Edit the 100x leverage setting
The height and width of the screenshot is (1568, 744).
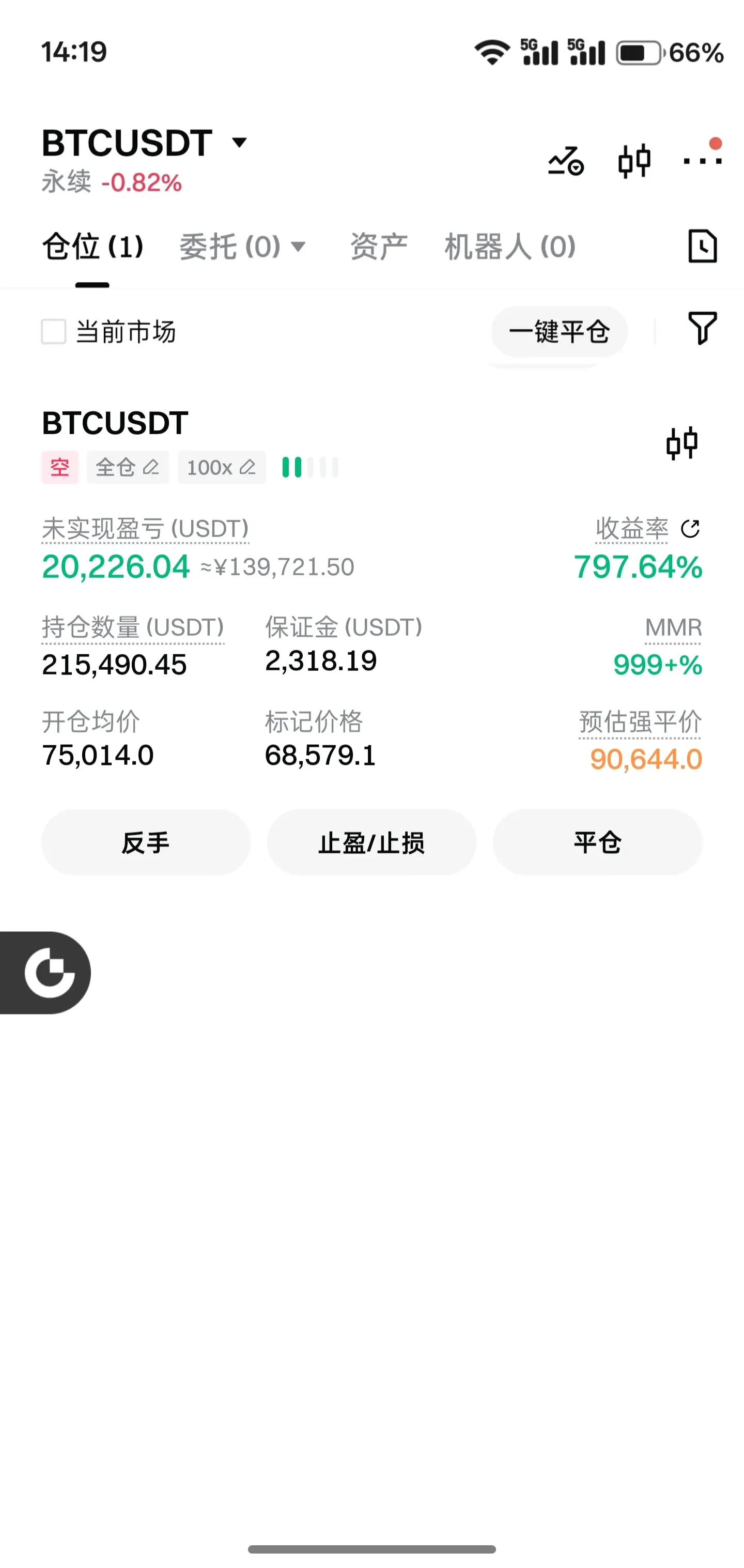tap(222, 468)
